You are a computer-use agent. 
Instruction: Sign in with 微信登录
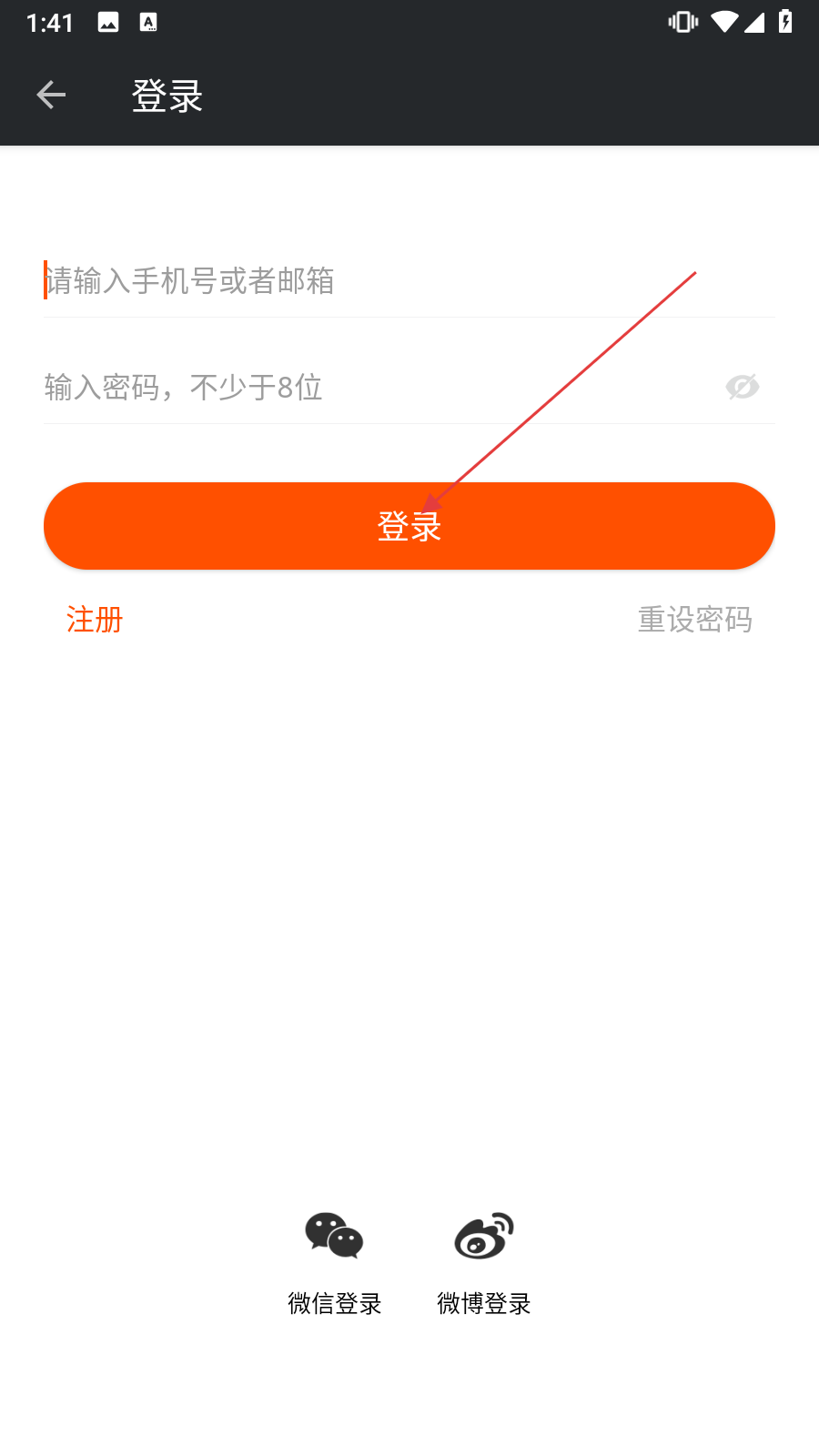[x=335, y=1264]
